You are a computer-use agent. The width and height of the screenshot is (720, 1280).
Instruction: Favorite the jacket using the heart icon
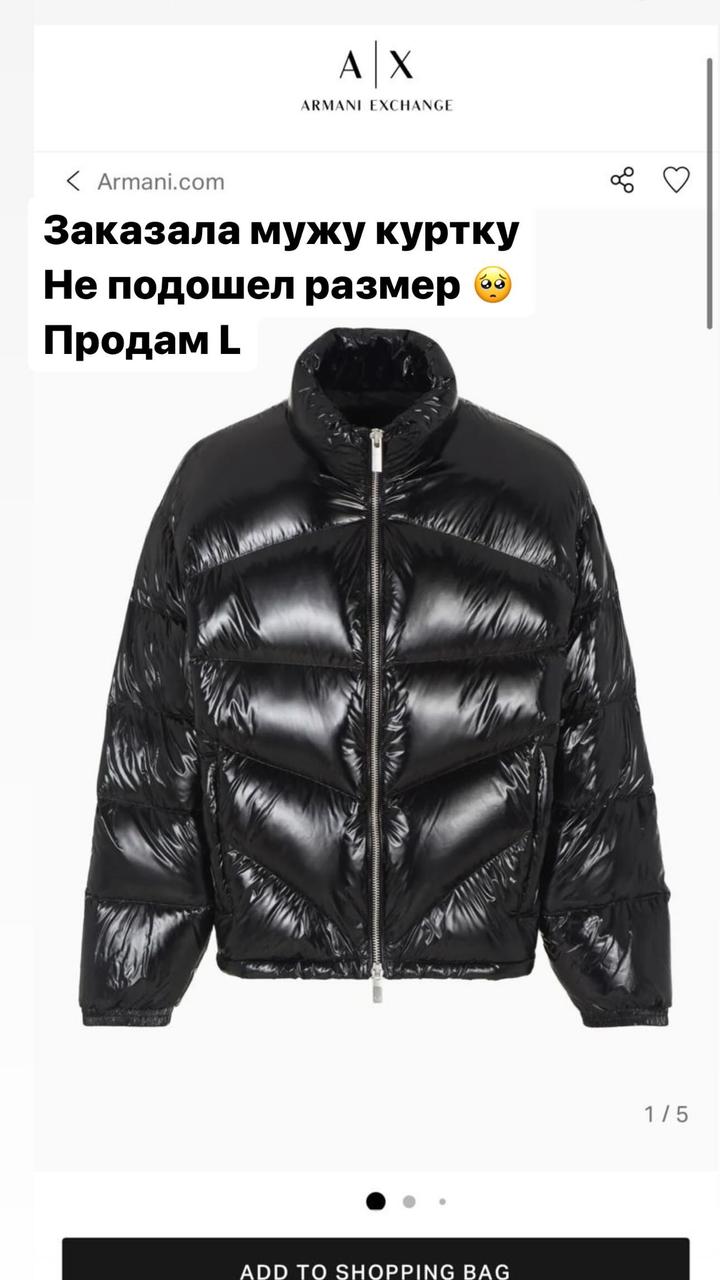[677, 180]
